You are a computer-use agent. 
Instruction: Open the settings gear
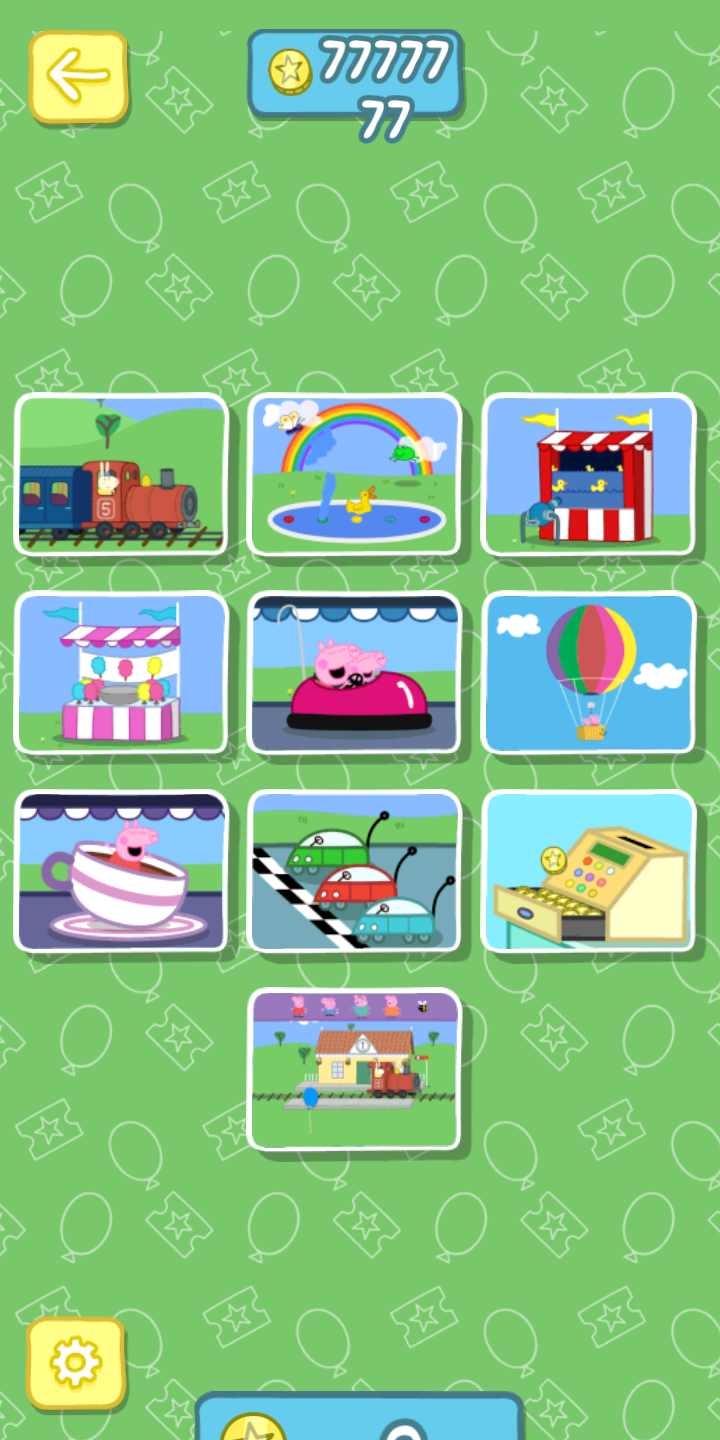76,1362
